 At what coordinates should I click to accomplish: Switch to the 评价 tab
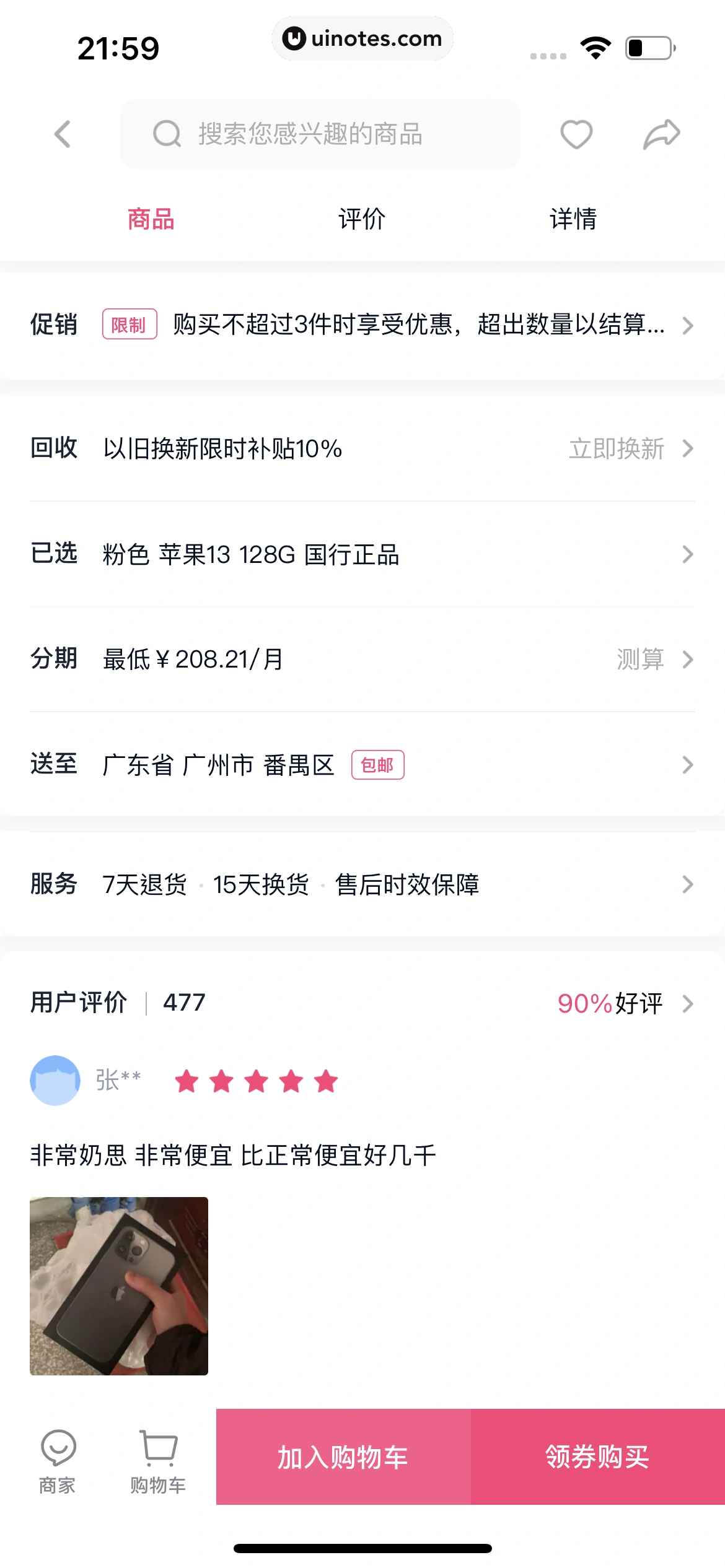[362, 218]
